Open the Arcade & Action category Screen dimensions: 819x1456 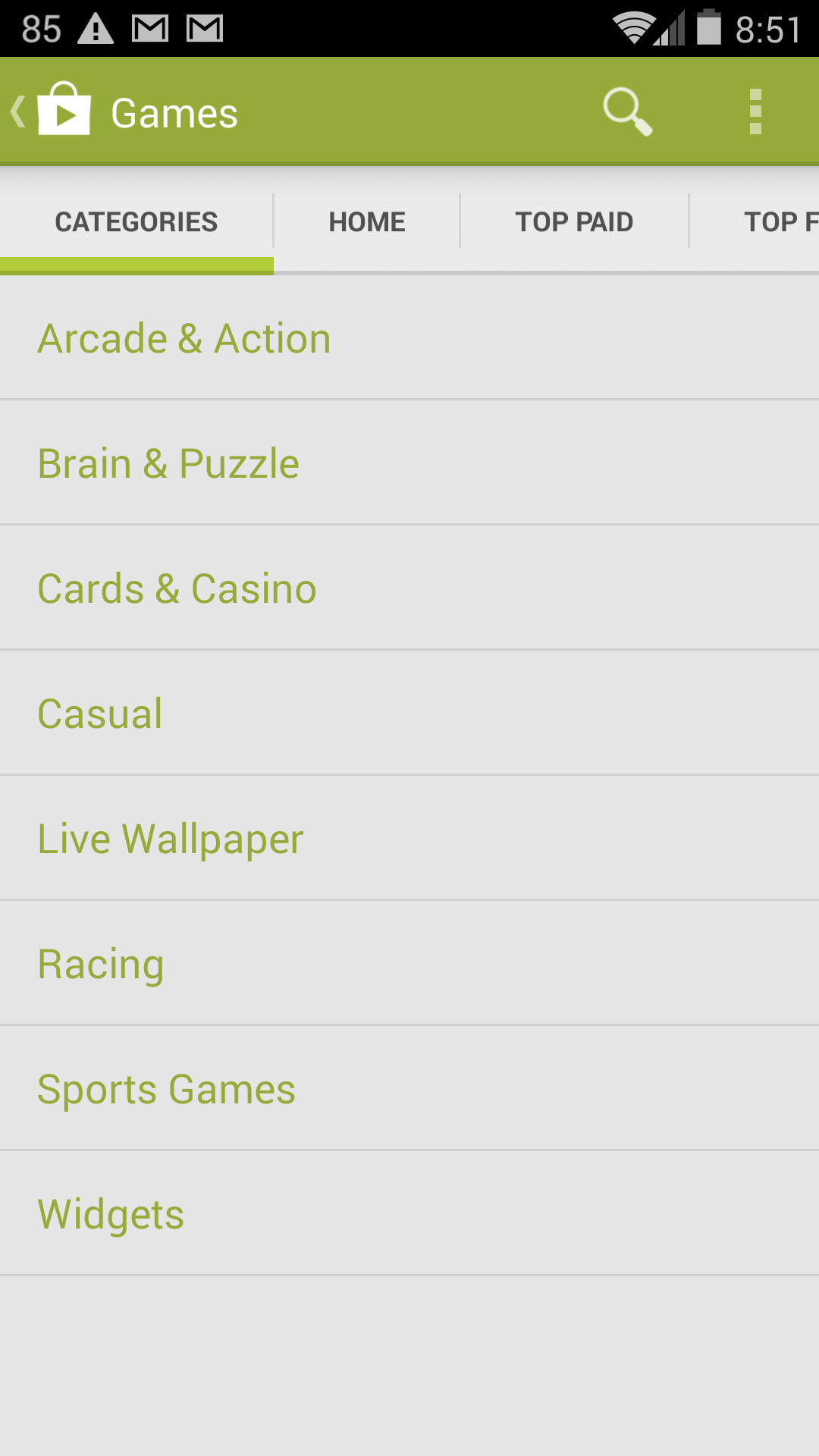click(184, 338)
